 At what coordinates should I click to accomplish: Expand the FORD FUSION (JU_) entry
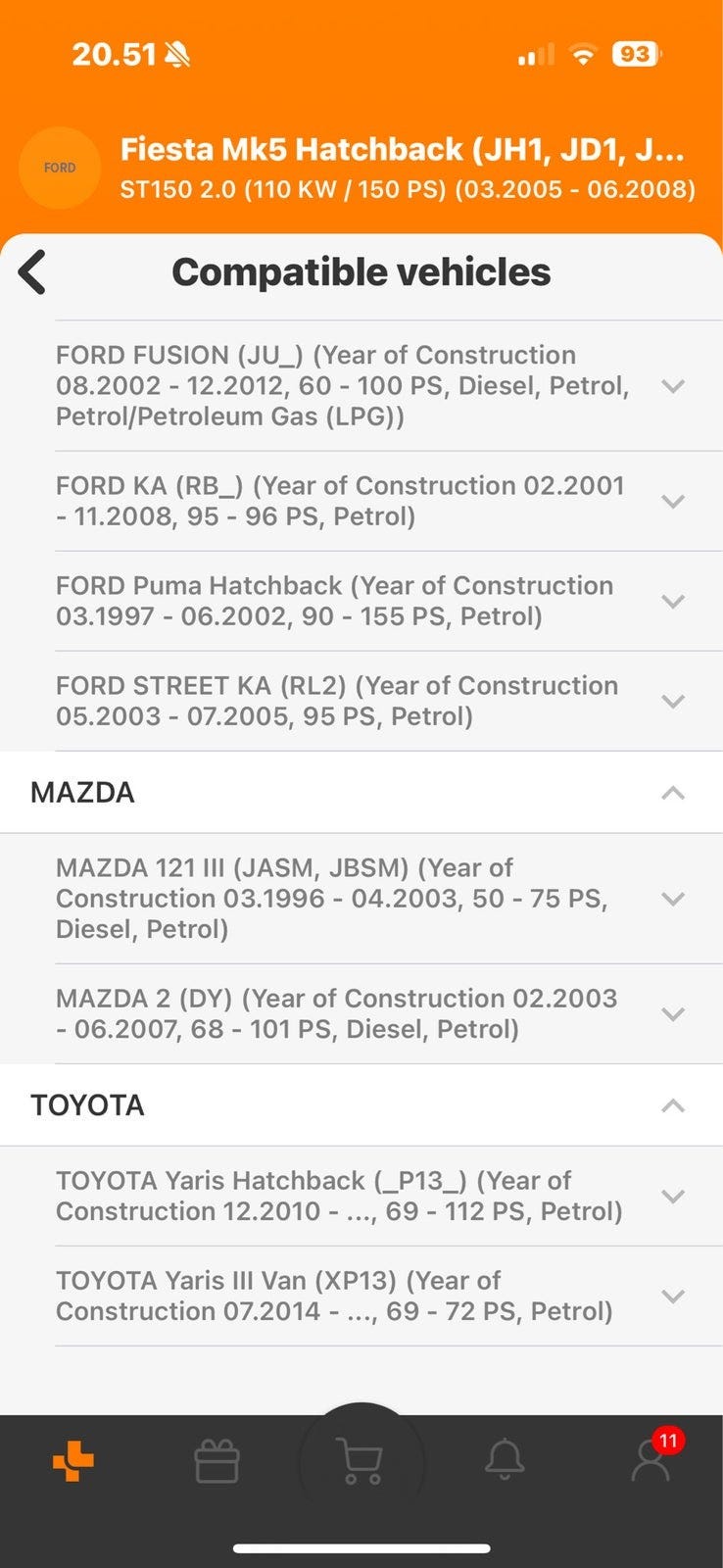[x=672, y=386]
